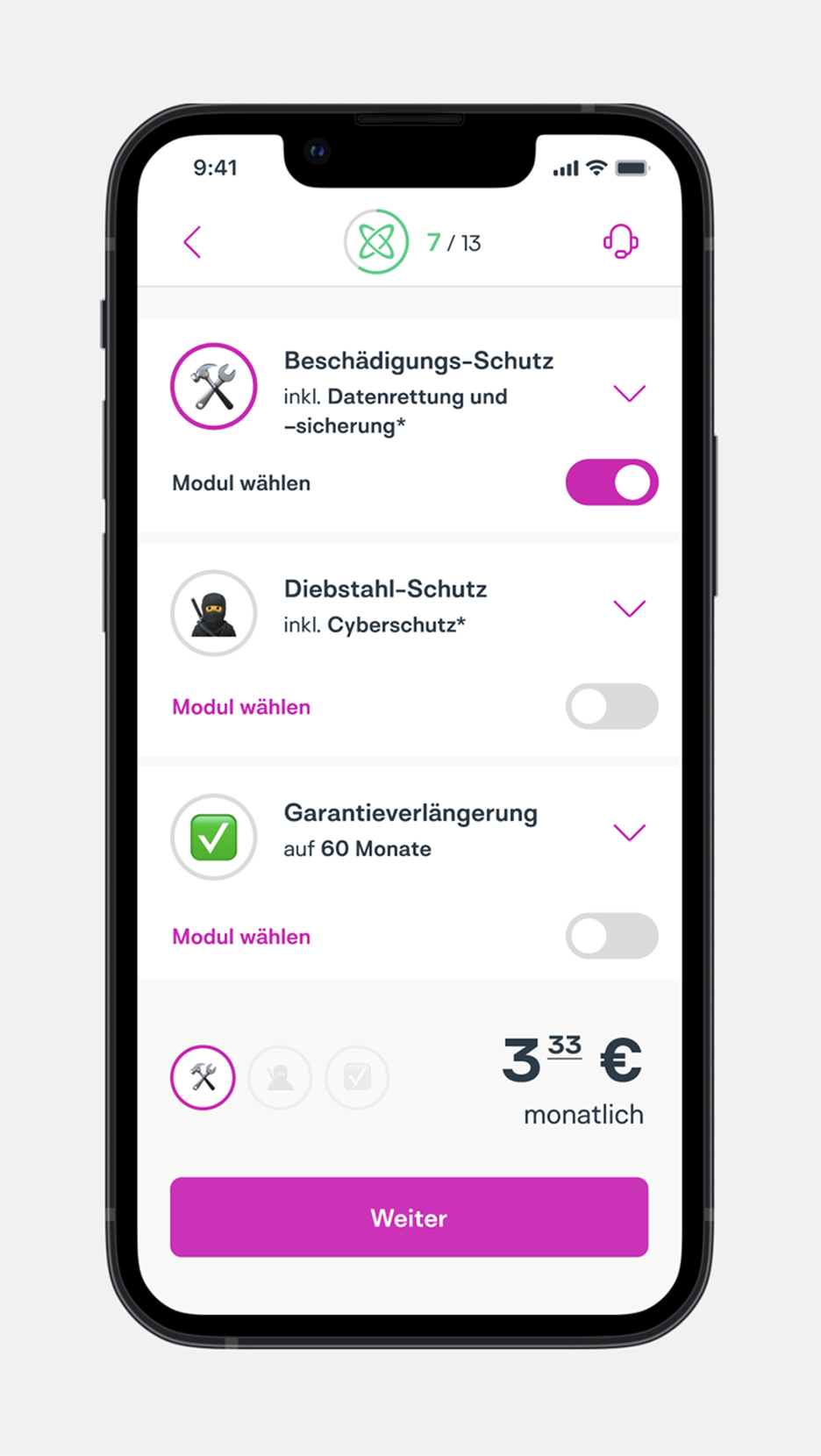Click the grayed checkmark icon in summary row
Image resolution: width=821 pixels, height=1456 pixels.
(x=357, y=1077)
